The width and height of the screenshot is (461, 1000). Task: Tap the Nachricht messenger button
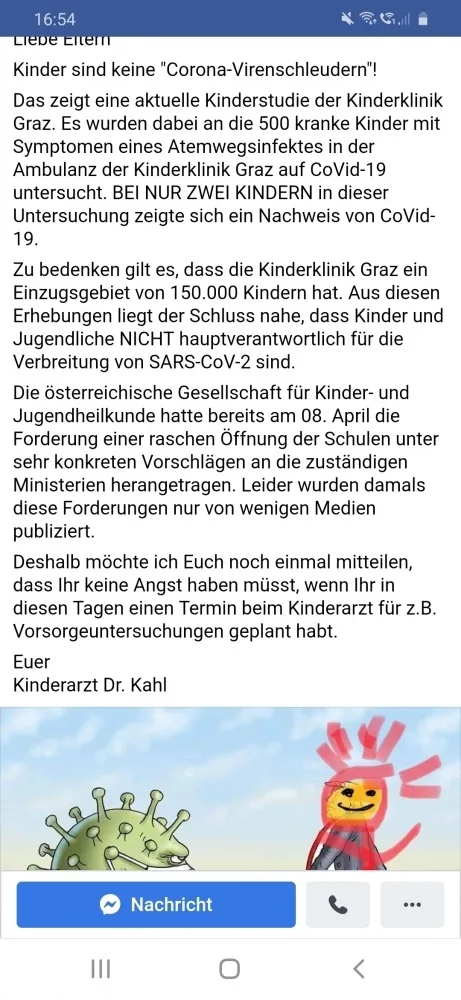click(x=156, y=904)
